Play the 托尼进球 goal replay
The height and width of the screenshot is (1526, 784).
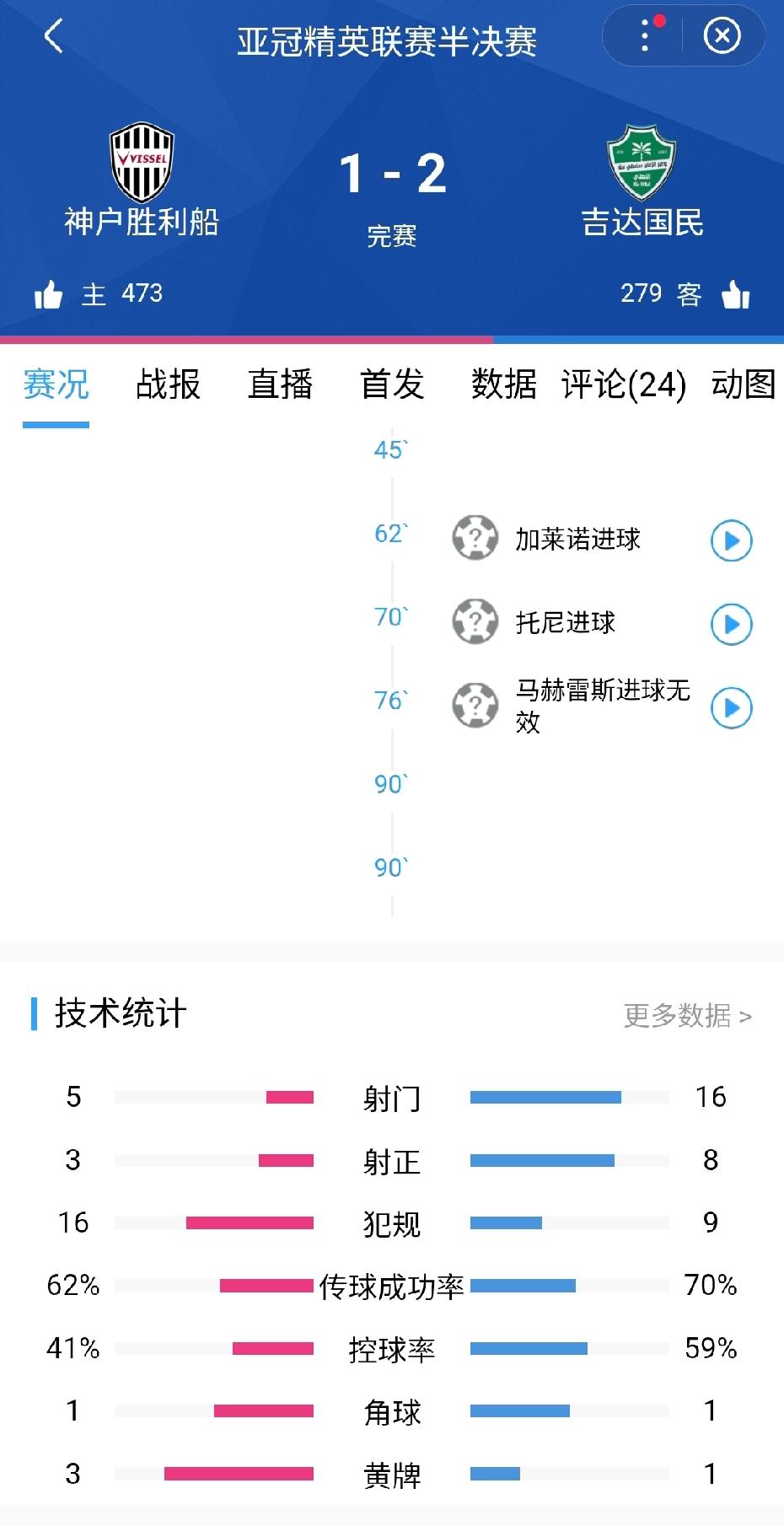[x=730, y=624]
